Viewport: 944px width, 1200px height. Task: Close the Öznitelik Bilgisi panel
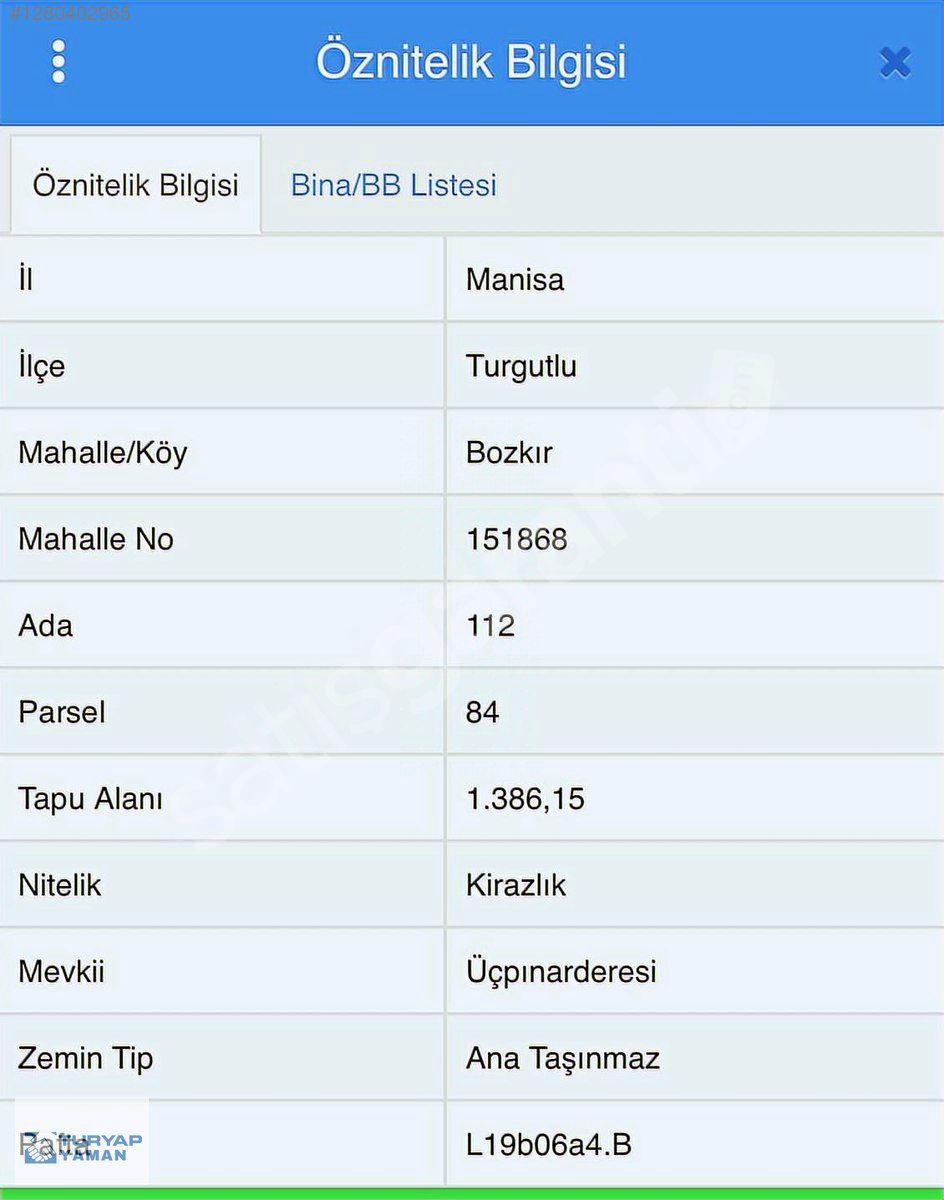[894, 63]
